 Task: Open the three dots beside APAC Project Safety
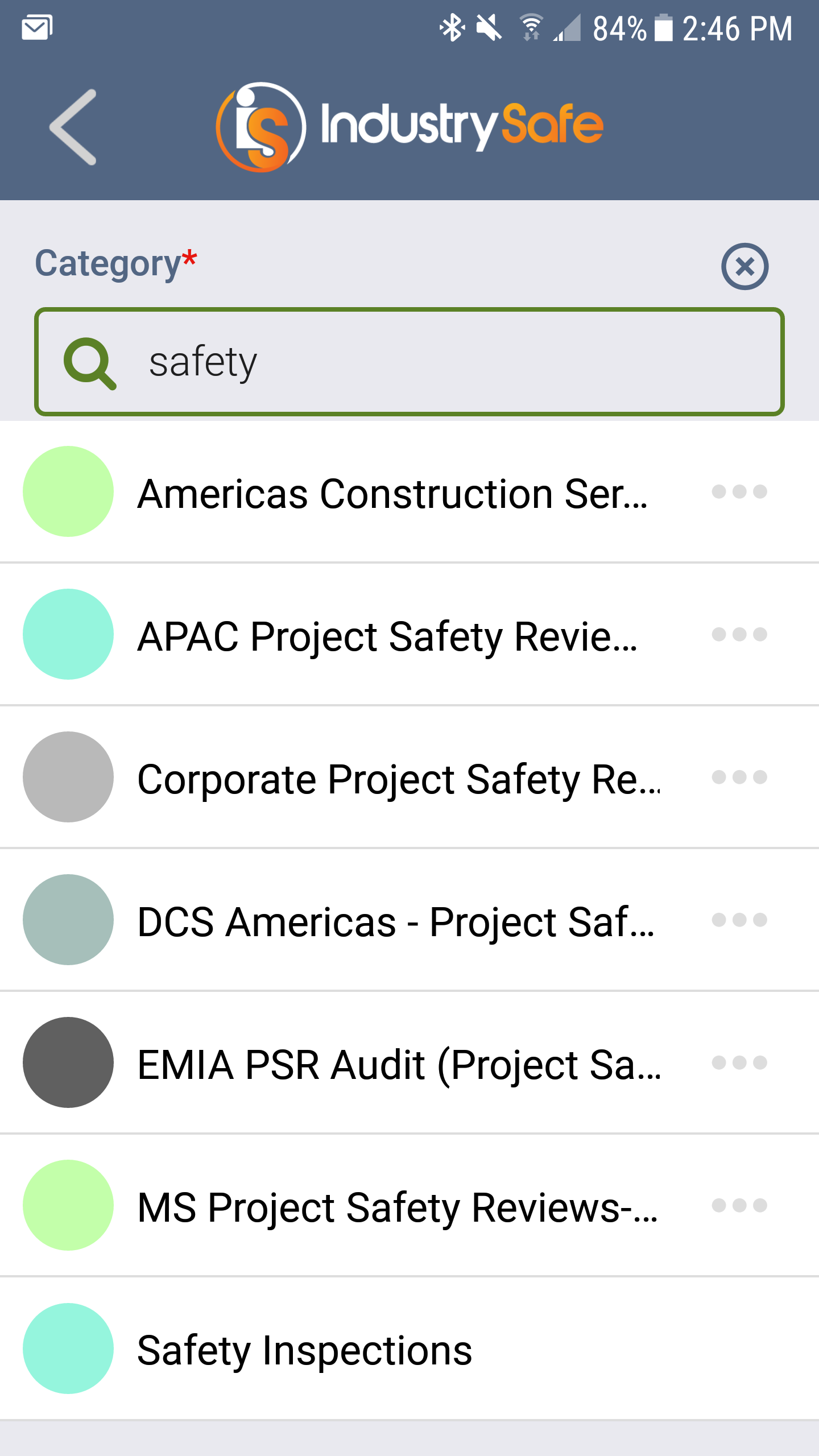point(739,634)
